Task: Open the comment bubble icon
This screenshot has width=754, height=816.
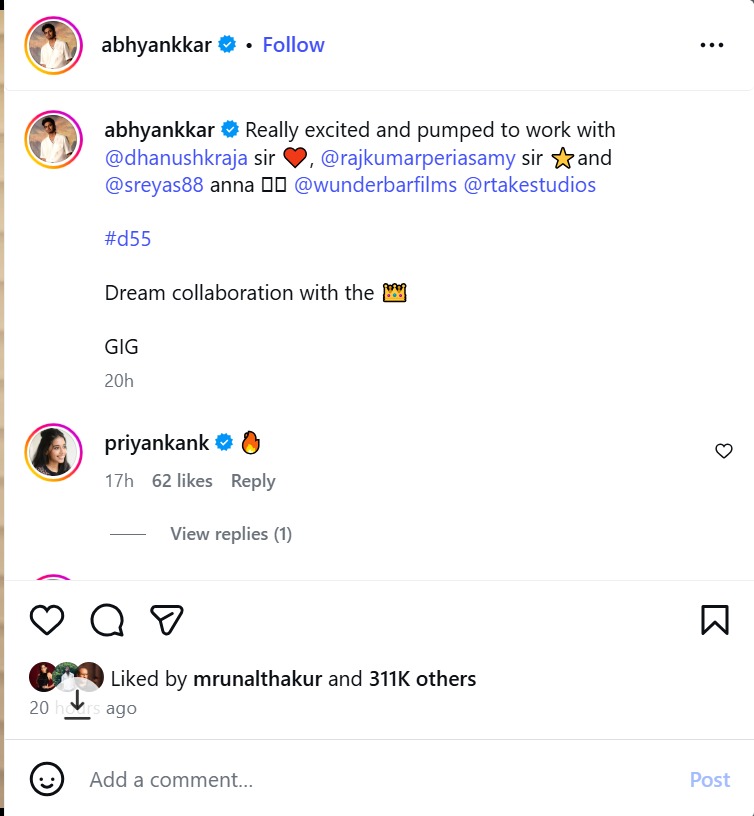Action: tap(107, 620)
